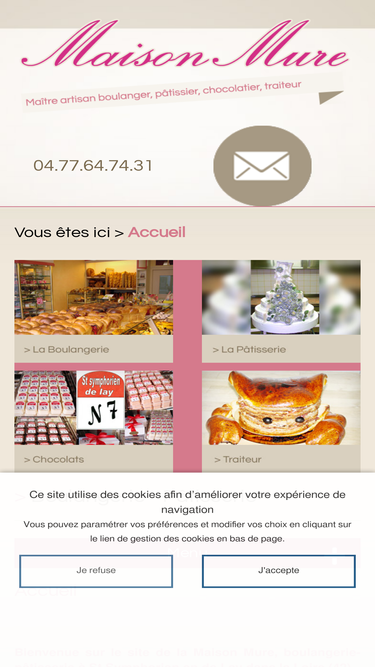The image size is (375, 667).
Task: Decline cookies with Je refuse
Action: coord(96,571)
